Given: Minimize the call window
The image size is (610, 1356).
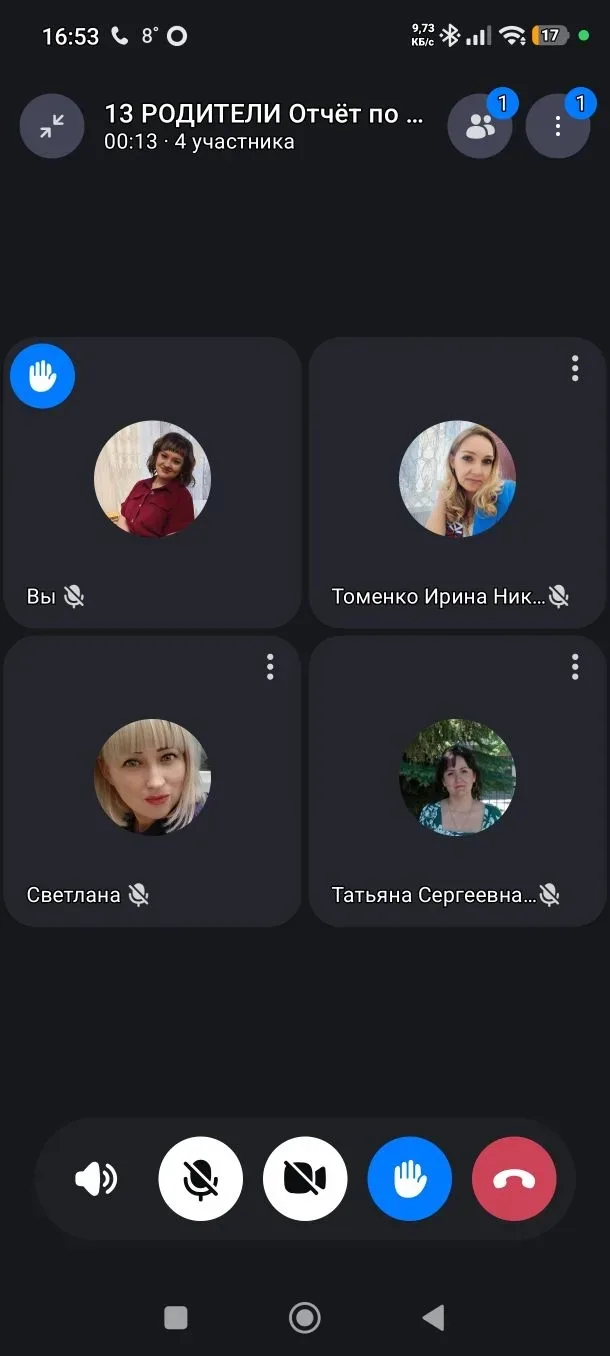Looking at the screenshot, I should click(52, 126).
